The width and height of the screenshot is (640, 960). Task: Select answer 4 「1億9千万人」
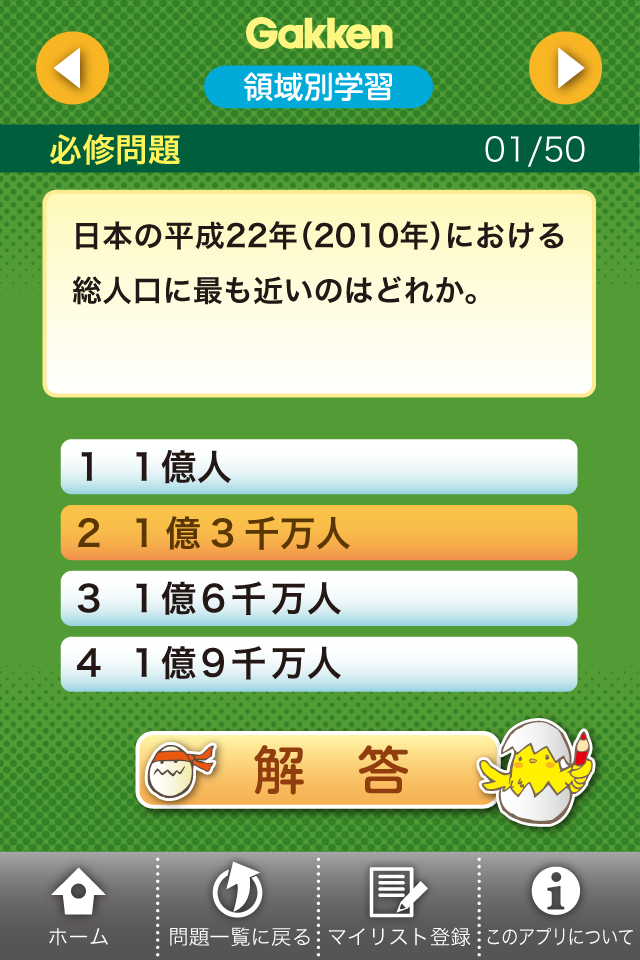(319, 664)
